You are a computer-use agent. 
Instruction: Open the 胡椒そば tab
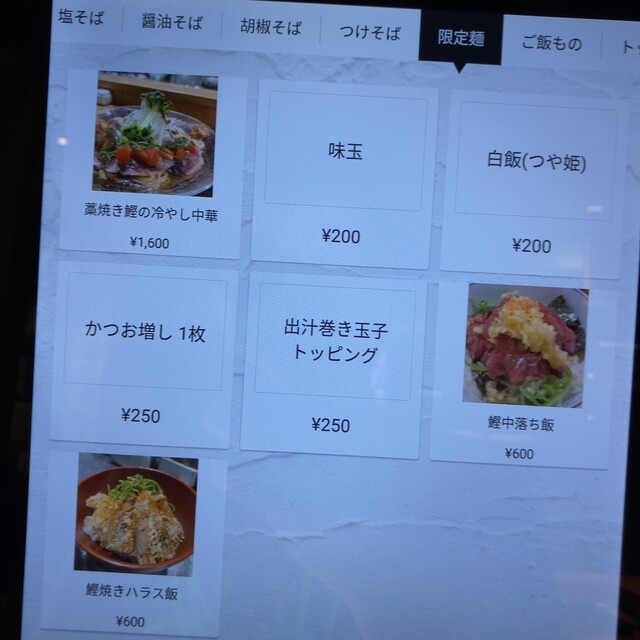[x=269, y=28]
